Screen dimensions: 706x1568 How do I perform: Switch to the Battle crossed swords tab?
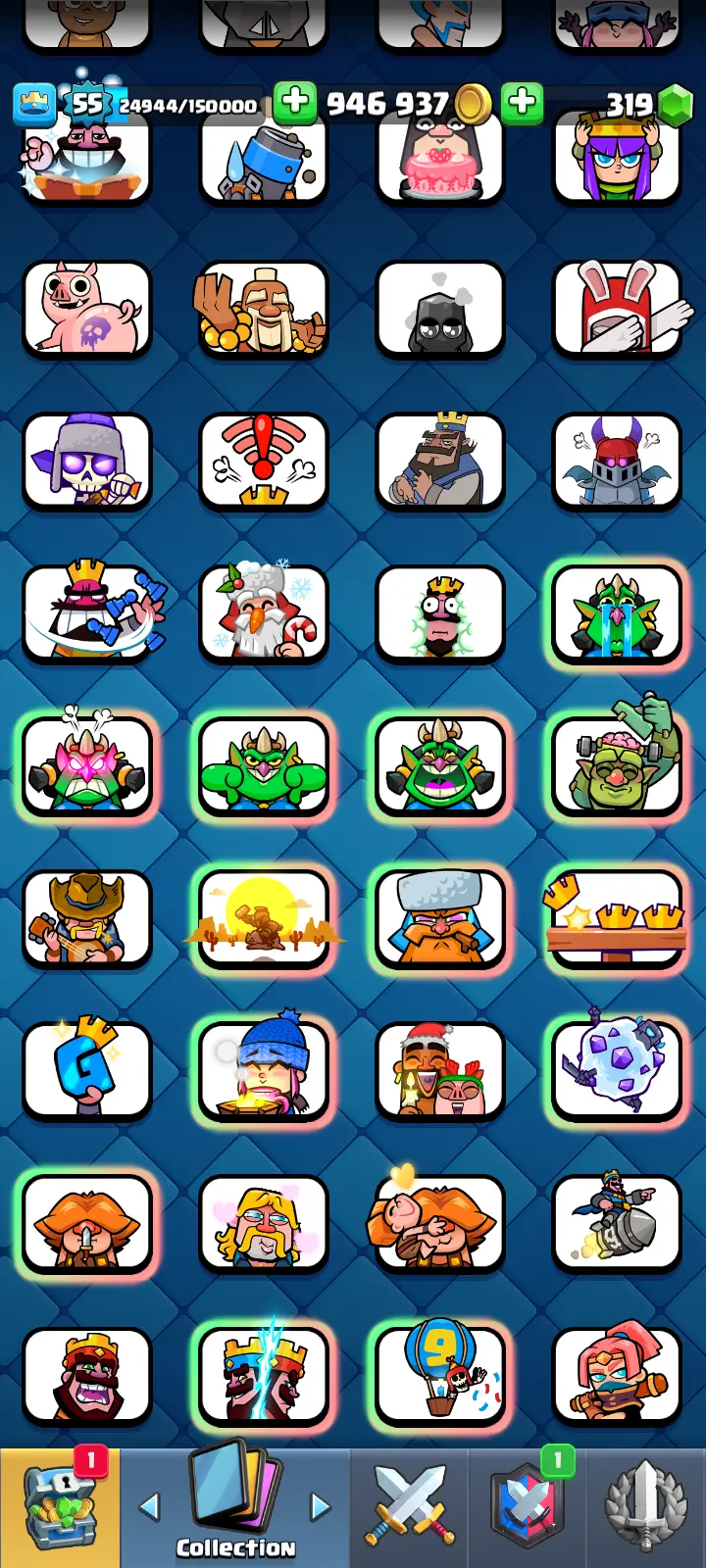tap(410, 1506)
